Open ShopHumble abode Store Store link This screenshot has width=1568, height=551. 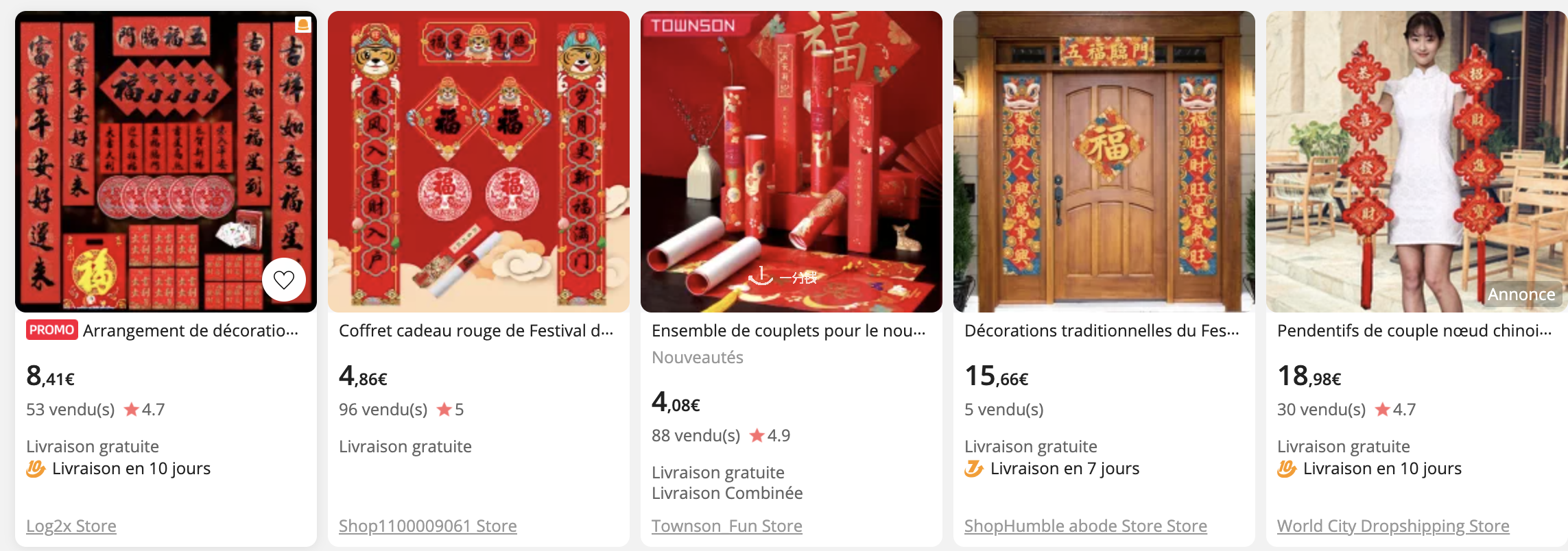pos(1085,526)
